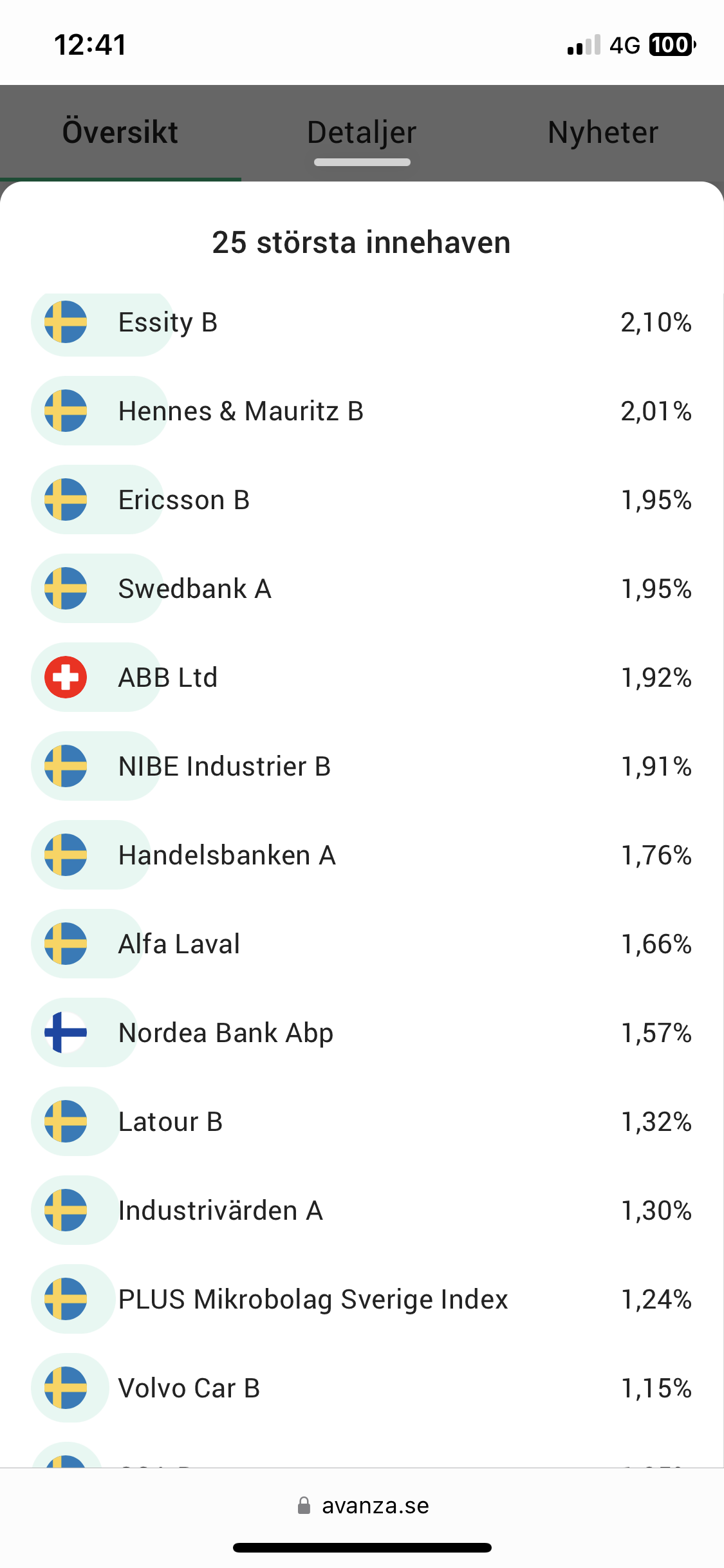Tap the sheet's grabber handle
Image resolution: width=724 pixels, height=1568 pixels.
[x=362, y=163]
